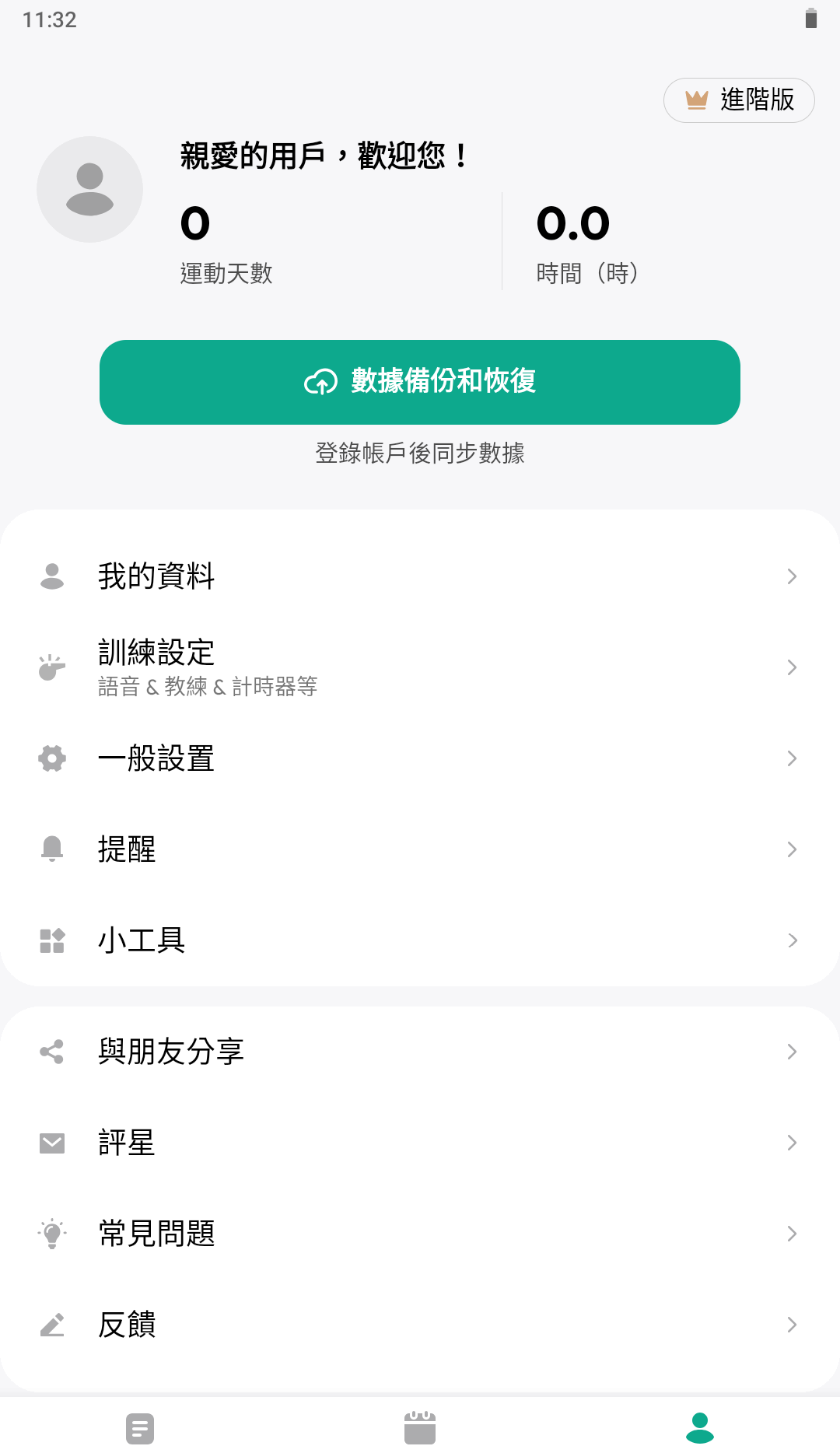The width and height of the screenshot is (840, 1453).
Task: Click the 評星 envelope icon
Action: [x=51, y=1143]
